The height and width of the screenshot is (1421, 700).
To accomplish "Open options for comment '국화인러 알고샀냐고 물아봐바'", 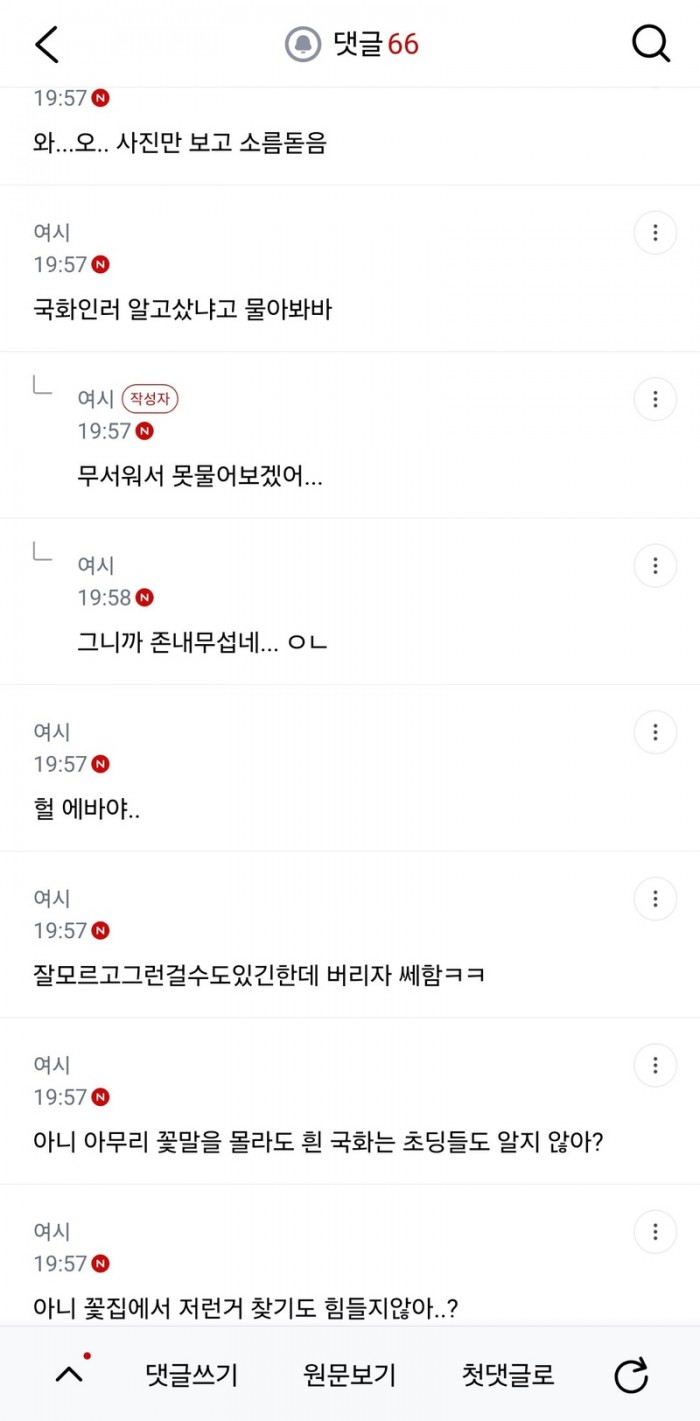I will [x=655, y=233].
